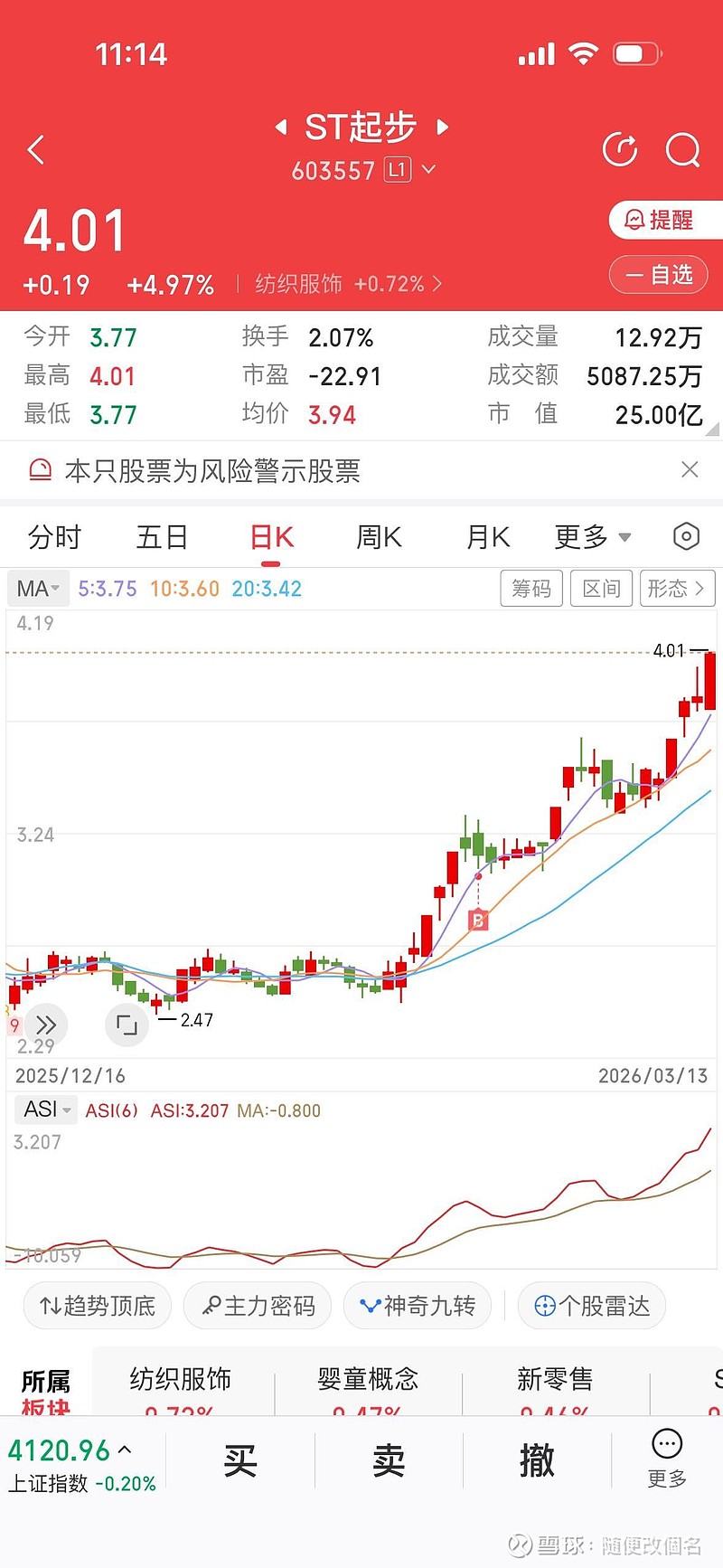Select the 周K chart tab
Viewport: 723px width, 1568px height.
pos(379,537)
